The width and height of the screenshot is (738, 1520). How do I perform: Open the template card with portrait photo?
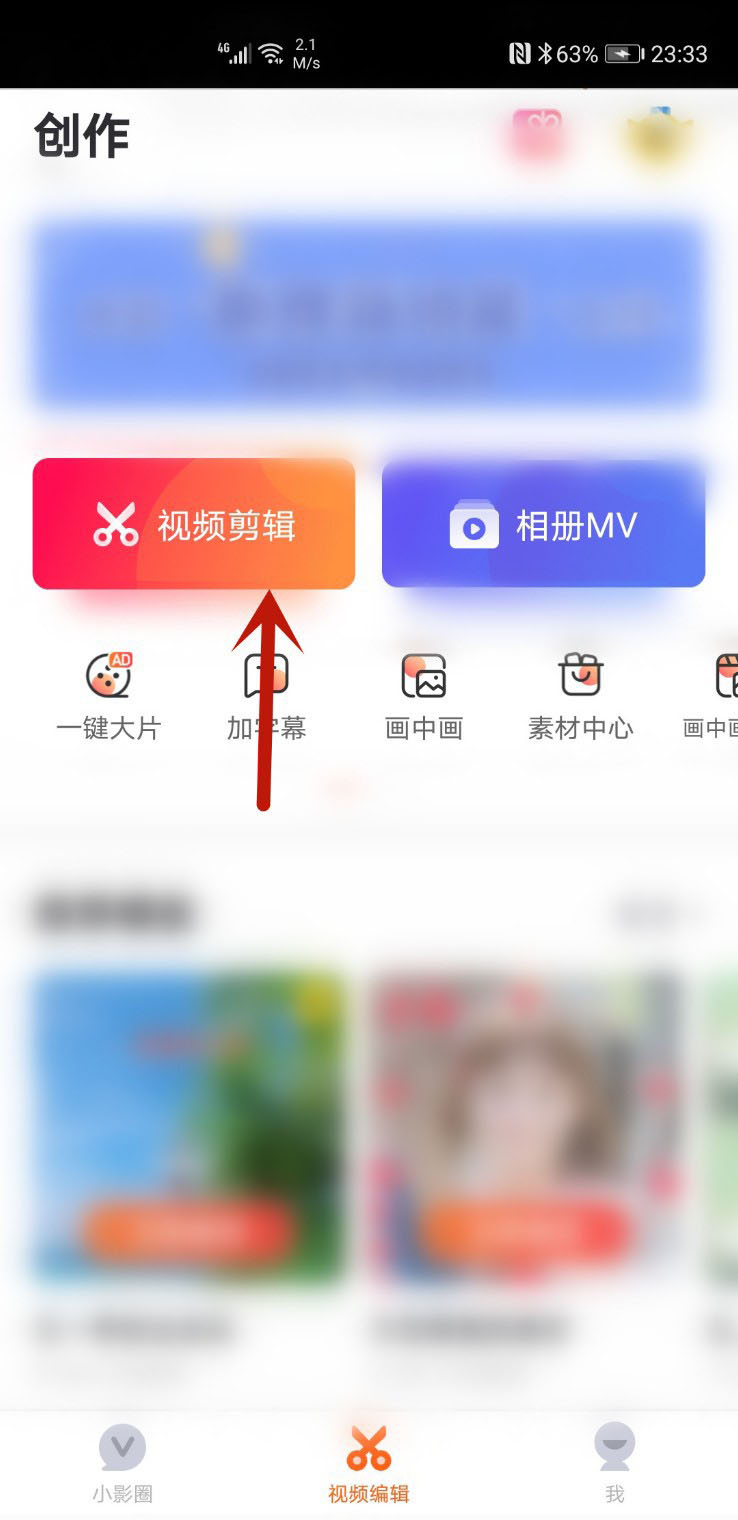point(525,1125)
